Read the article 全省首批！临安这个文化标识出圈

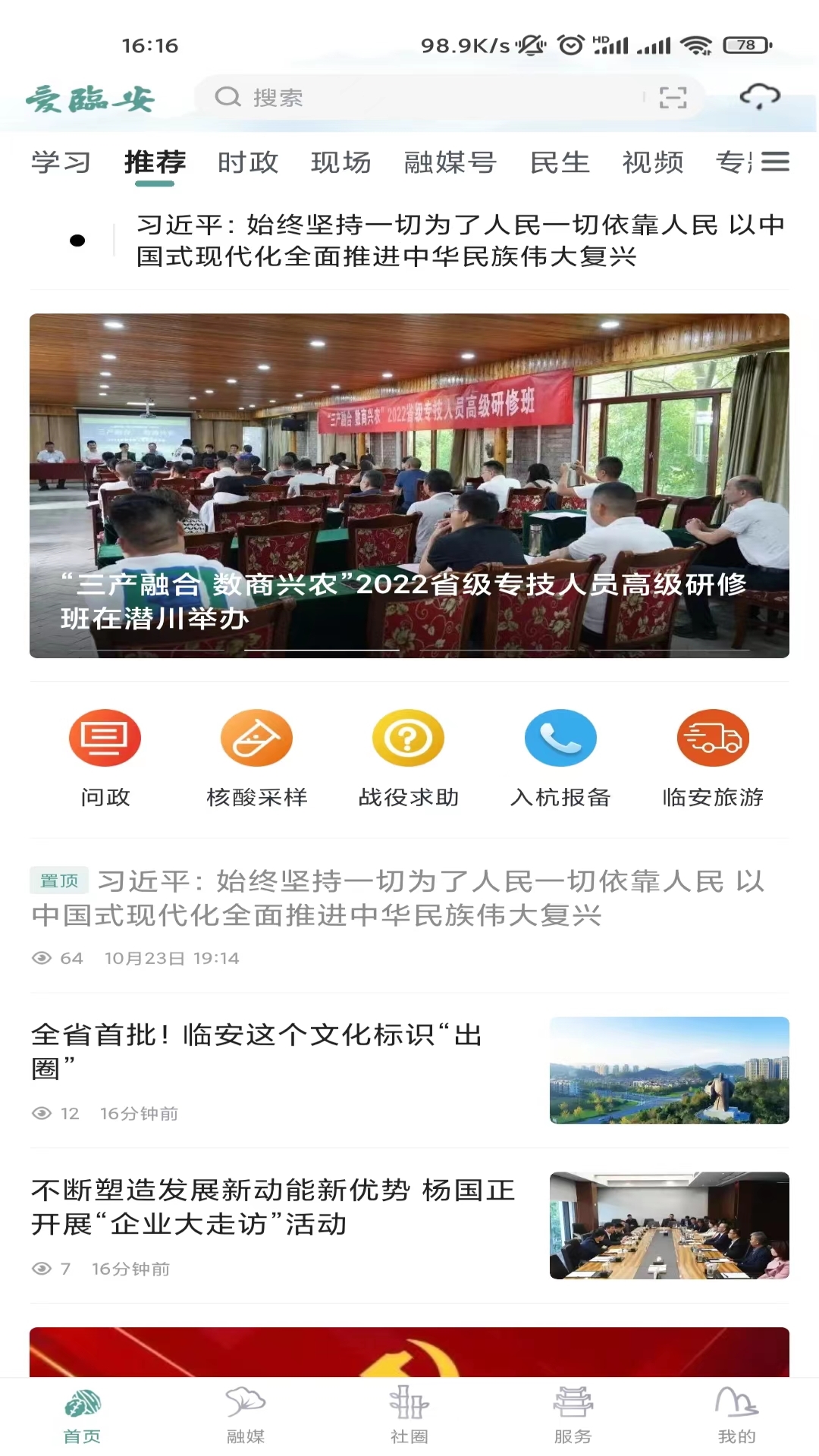click(x=409, y=1070)
